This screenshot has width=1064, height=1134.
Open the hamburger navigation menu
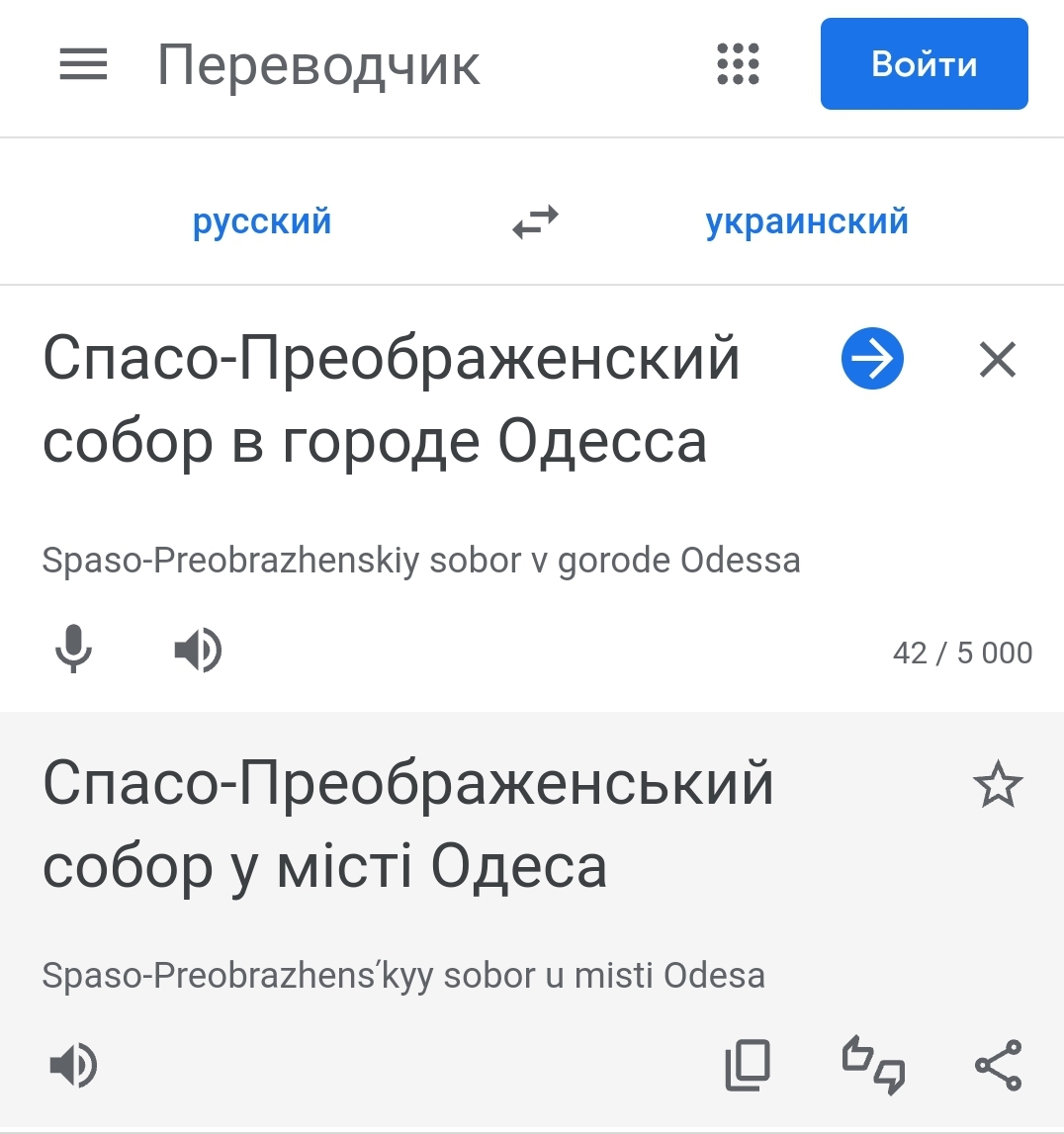point(83,65)
